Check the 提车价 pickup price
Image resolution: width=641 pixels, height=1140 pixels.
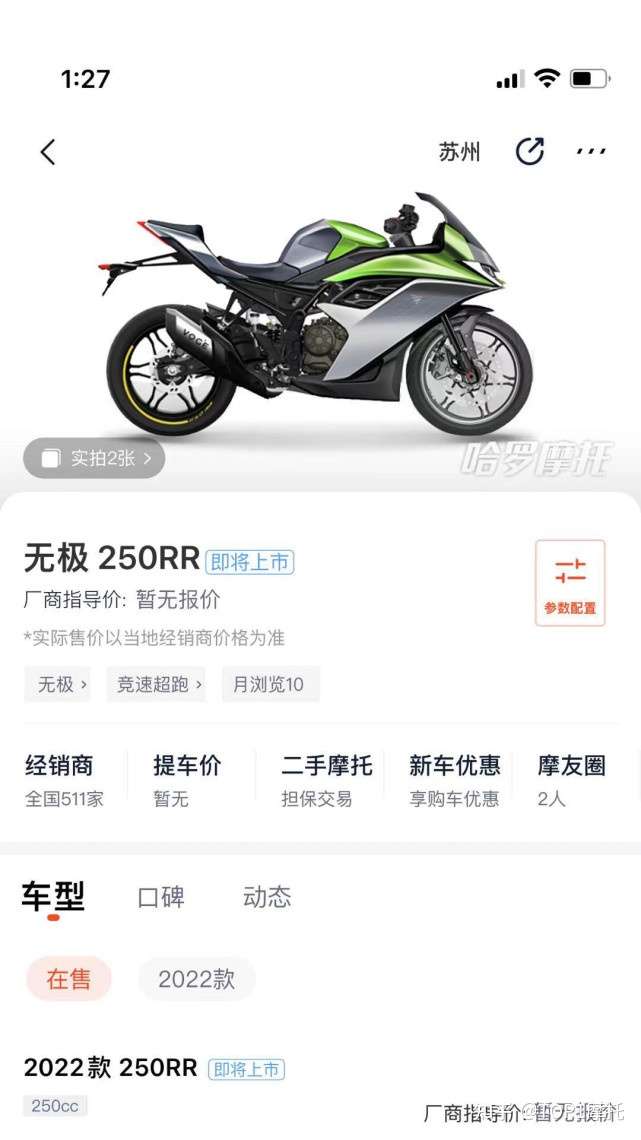[x=187, y=781]
